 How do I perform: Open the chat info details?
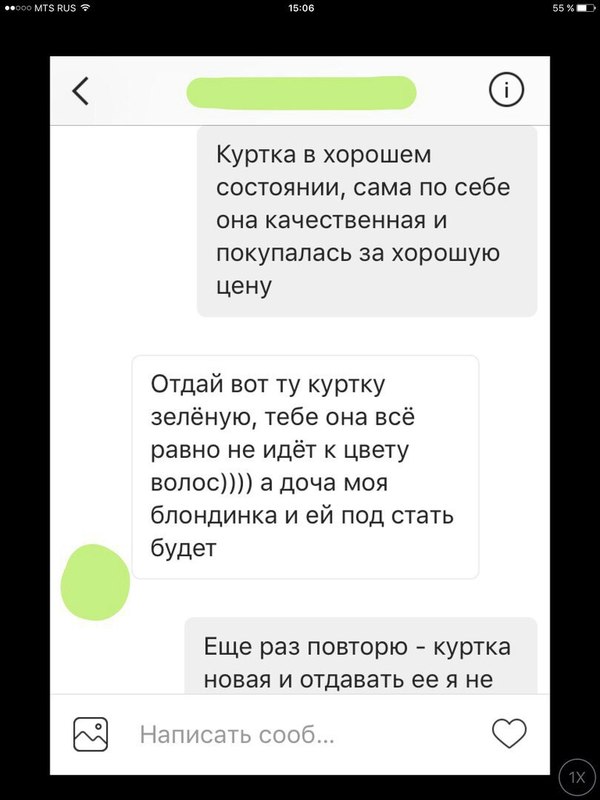pyautogui.click(x=506, y=91)
